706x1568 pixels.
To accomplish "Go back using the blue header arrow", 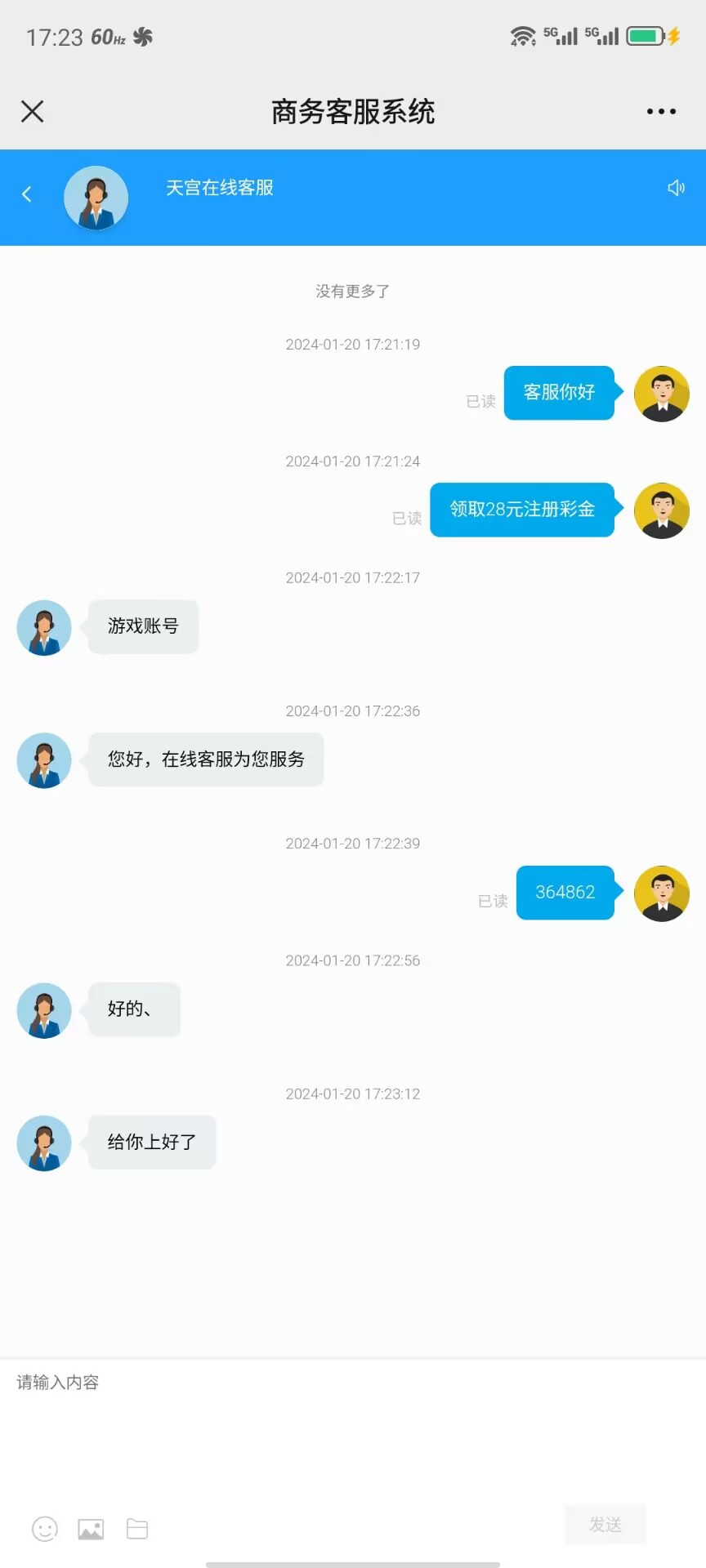I will click(27, 194).
